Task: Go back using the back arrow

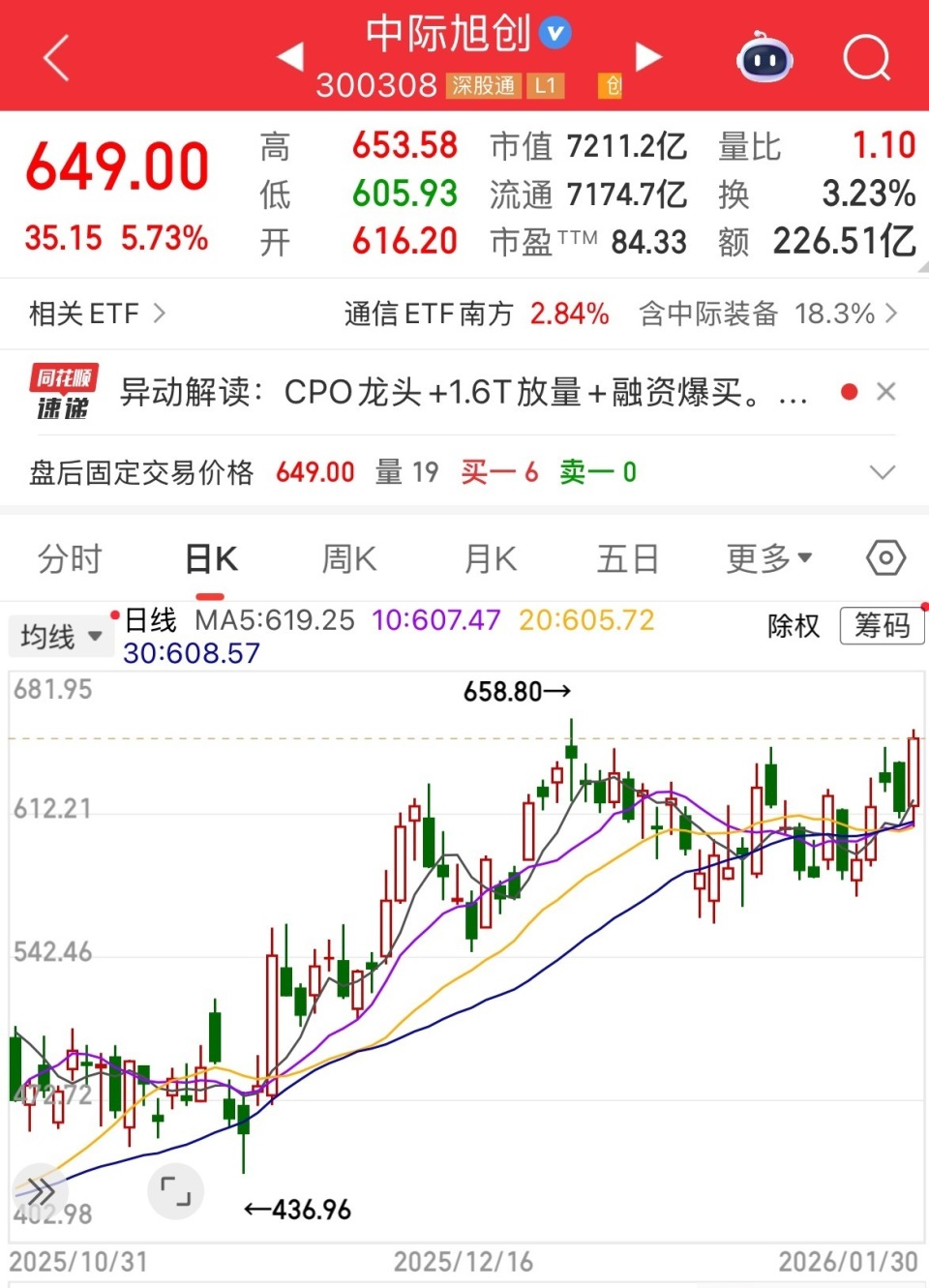Action: [55, 58]
